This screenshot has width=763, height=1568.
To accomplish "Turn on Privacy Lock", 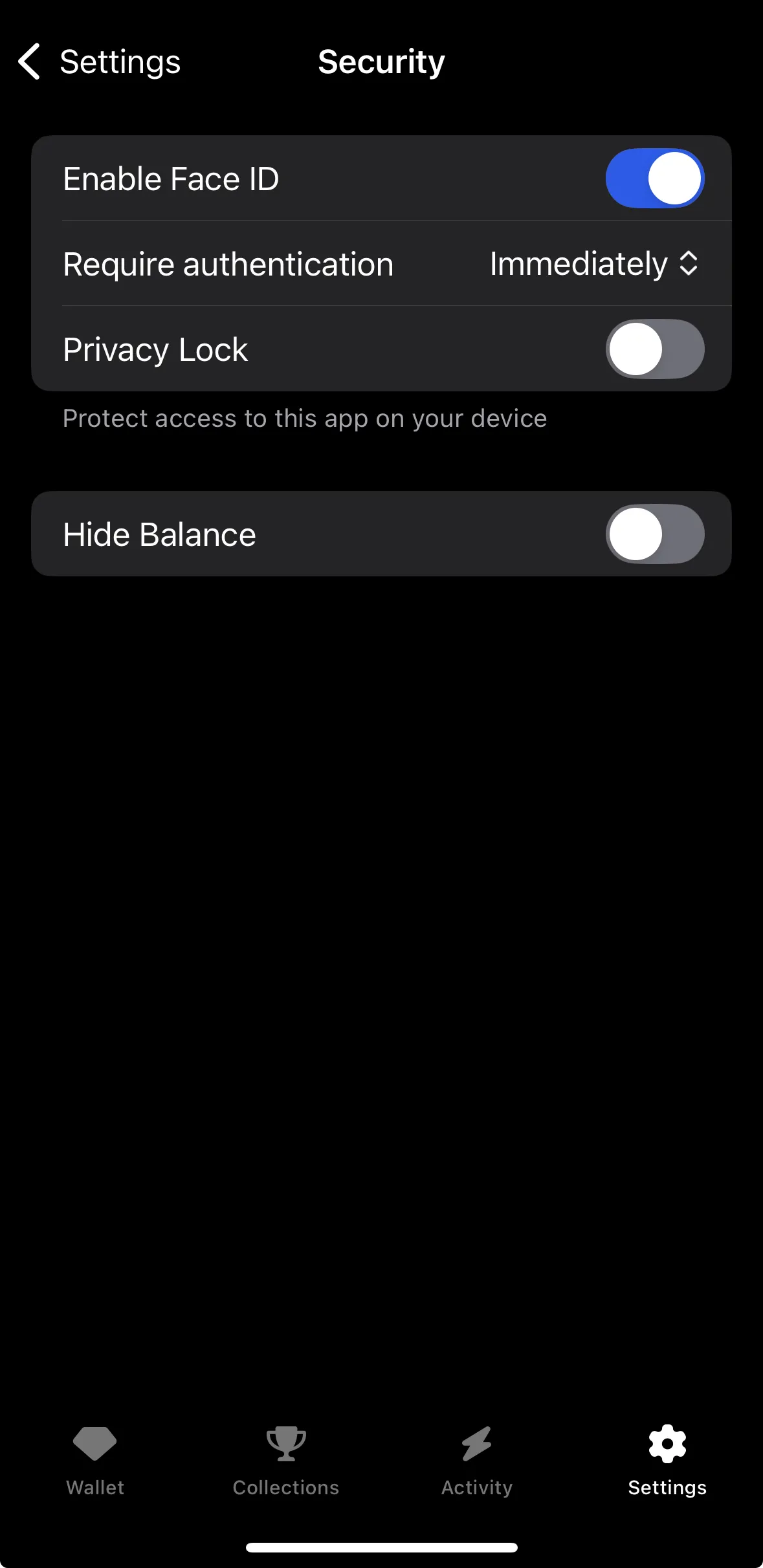I will (654, 349).
